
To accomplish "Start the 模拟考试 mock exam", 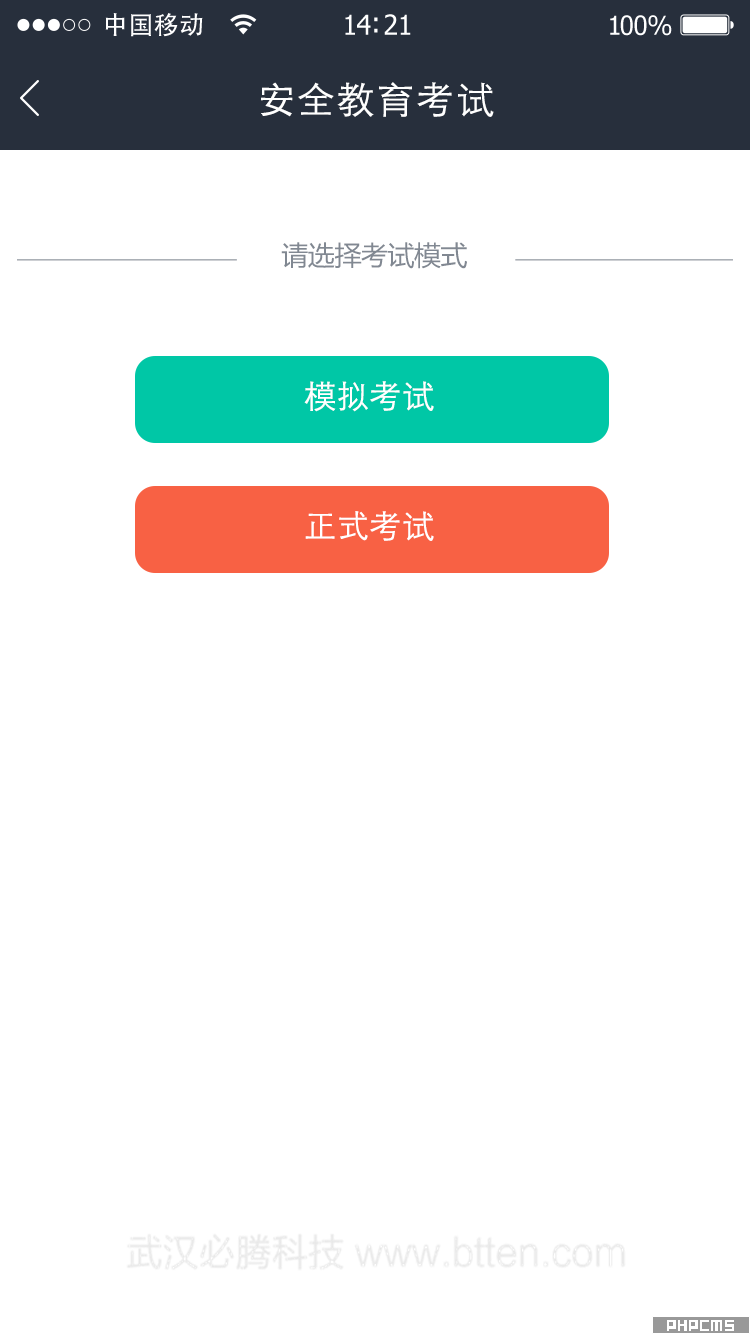I will [x=372, y=399].
